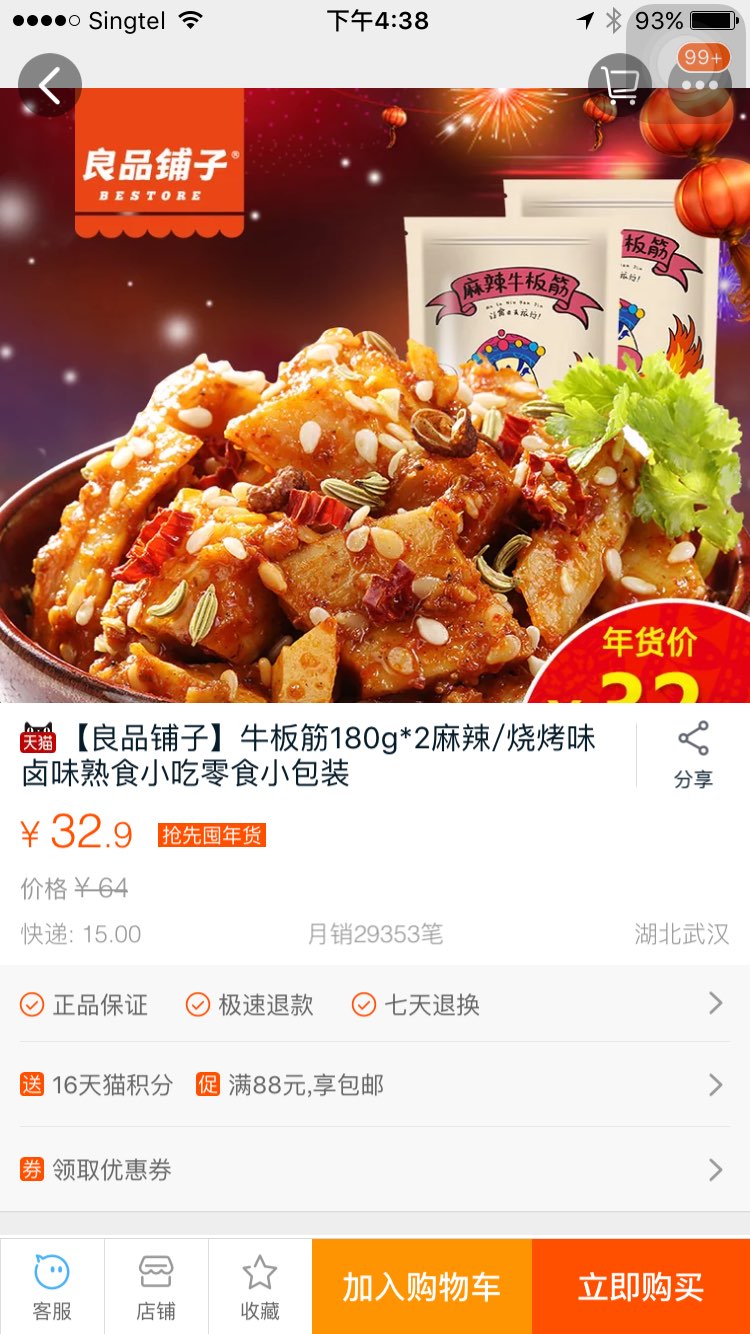The image size is (750, 1334).
Task: Add product to favorites with 收藏
Action: [x=260, y=1287]
